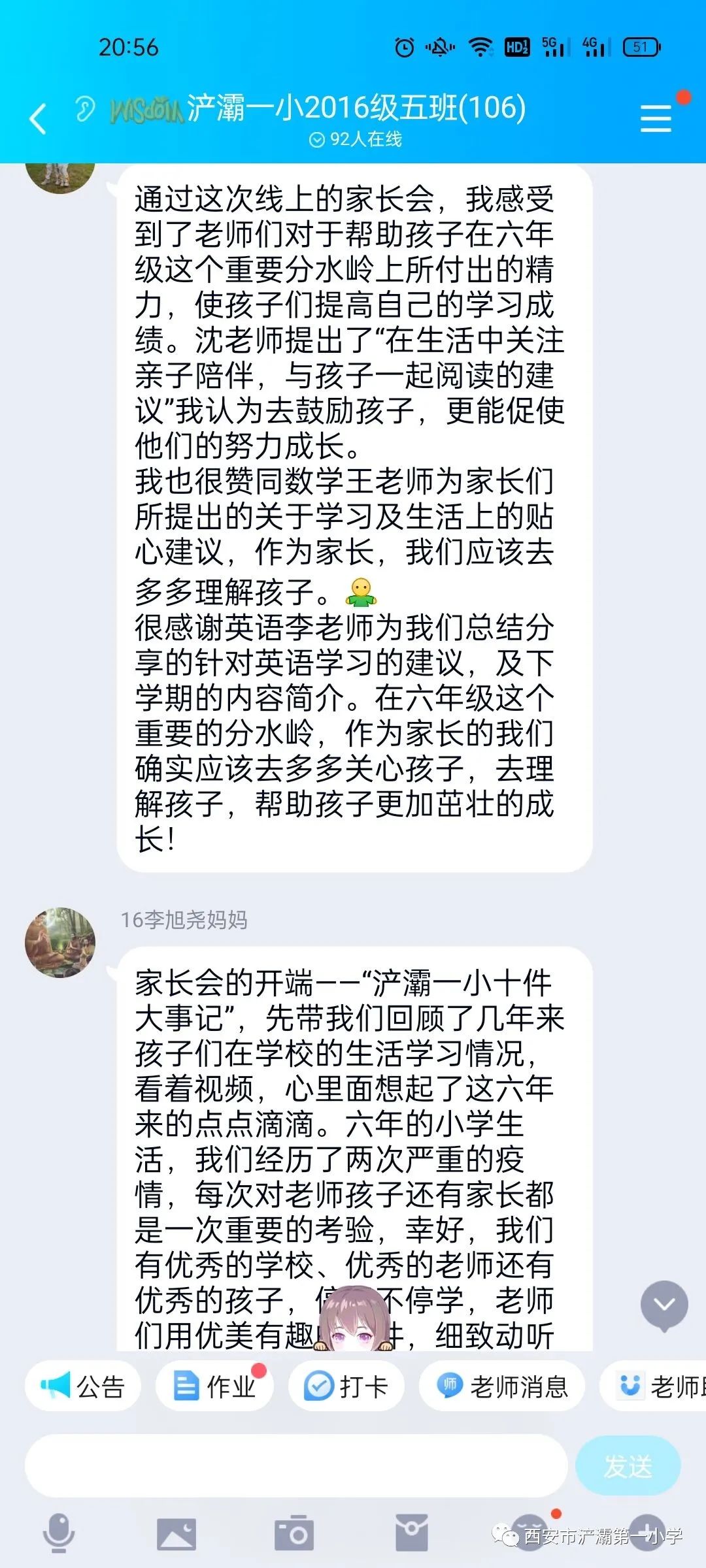706x1568 pixels.
Task: Open the 公告 announcements chip
Action: click(83, 1386)
